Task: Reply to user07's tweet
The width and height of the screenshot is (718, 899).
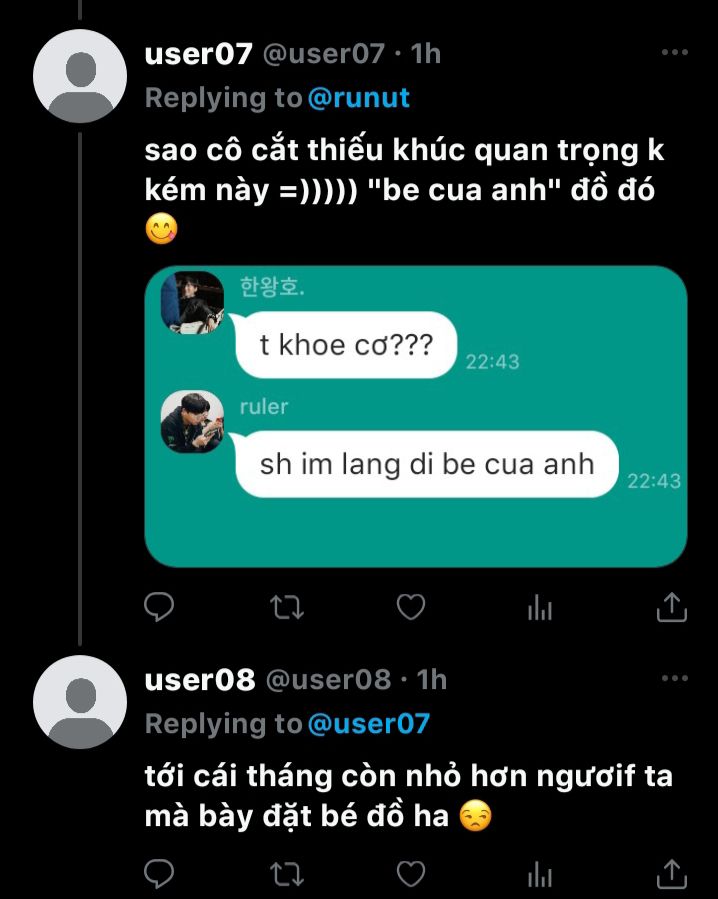Action: coord(159,607)
